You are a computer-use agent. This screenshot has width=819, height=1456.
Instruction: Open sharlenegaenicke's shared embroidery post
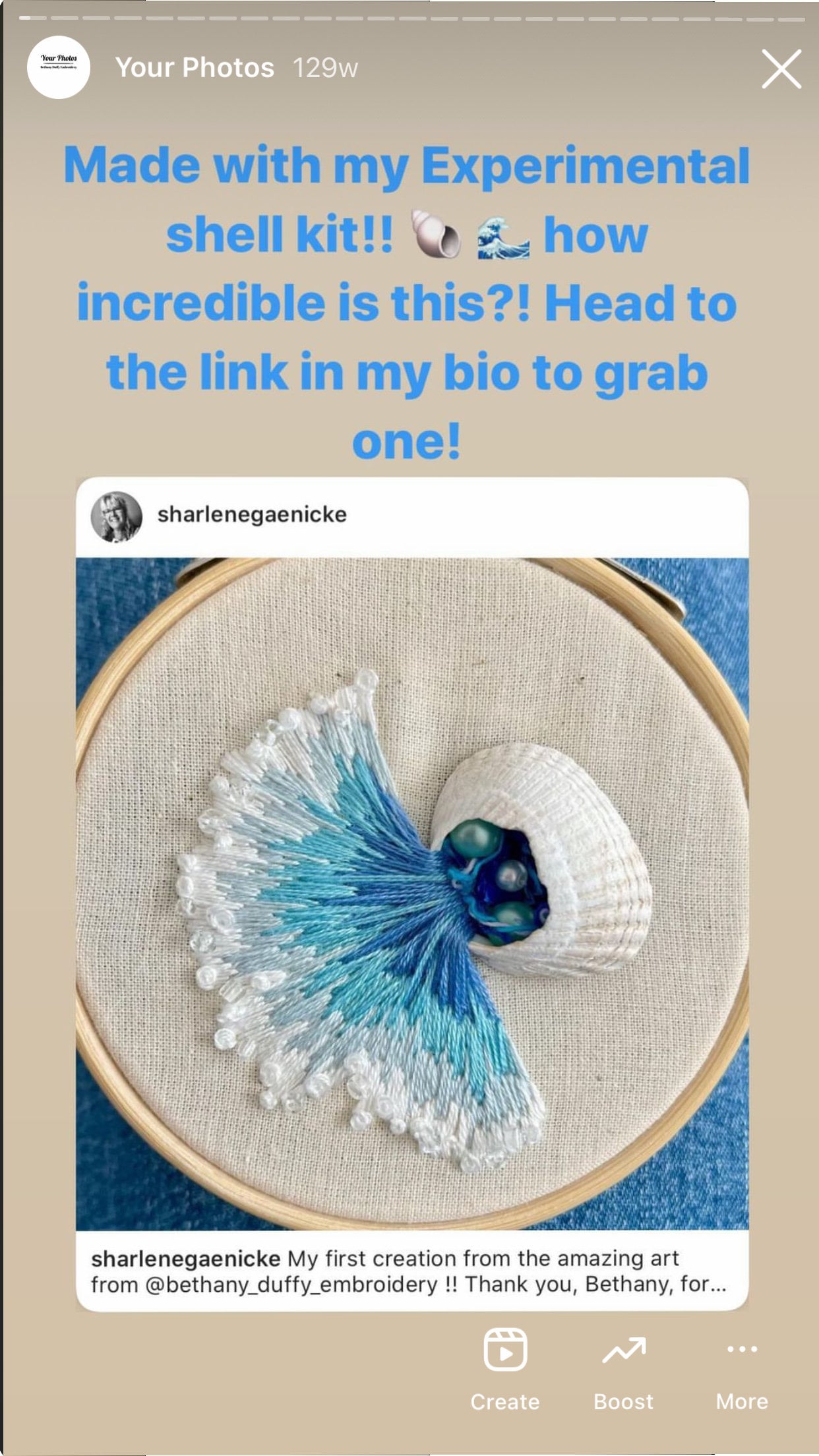(412, 894)
